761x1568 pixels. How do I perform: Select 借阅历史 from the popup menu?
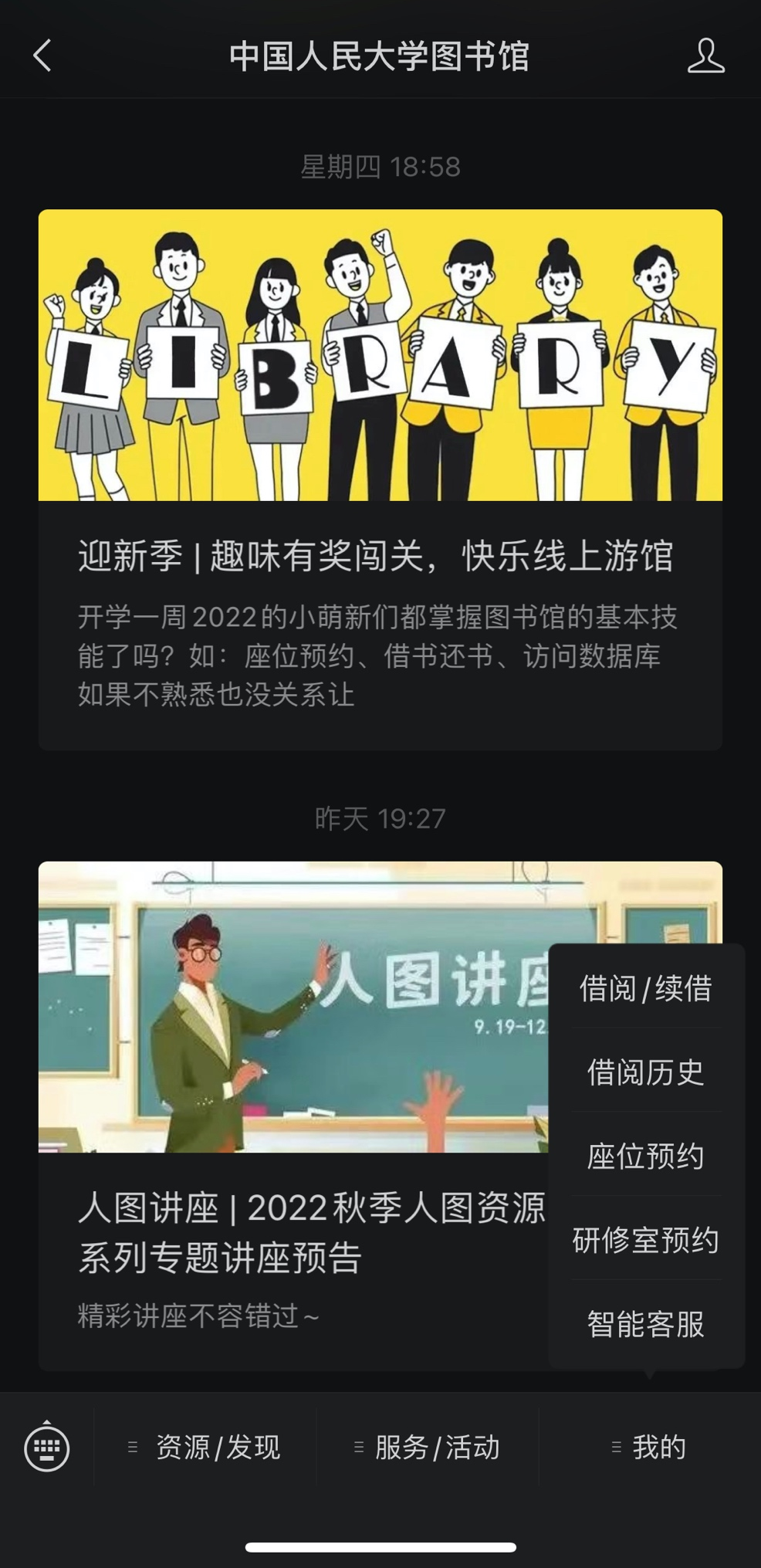pyautogui.click(x=646, y=1072)
